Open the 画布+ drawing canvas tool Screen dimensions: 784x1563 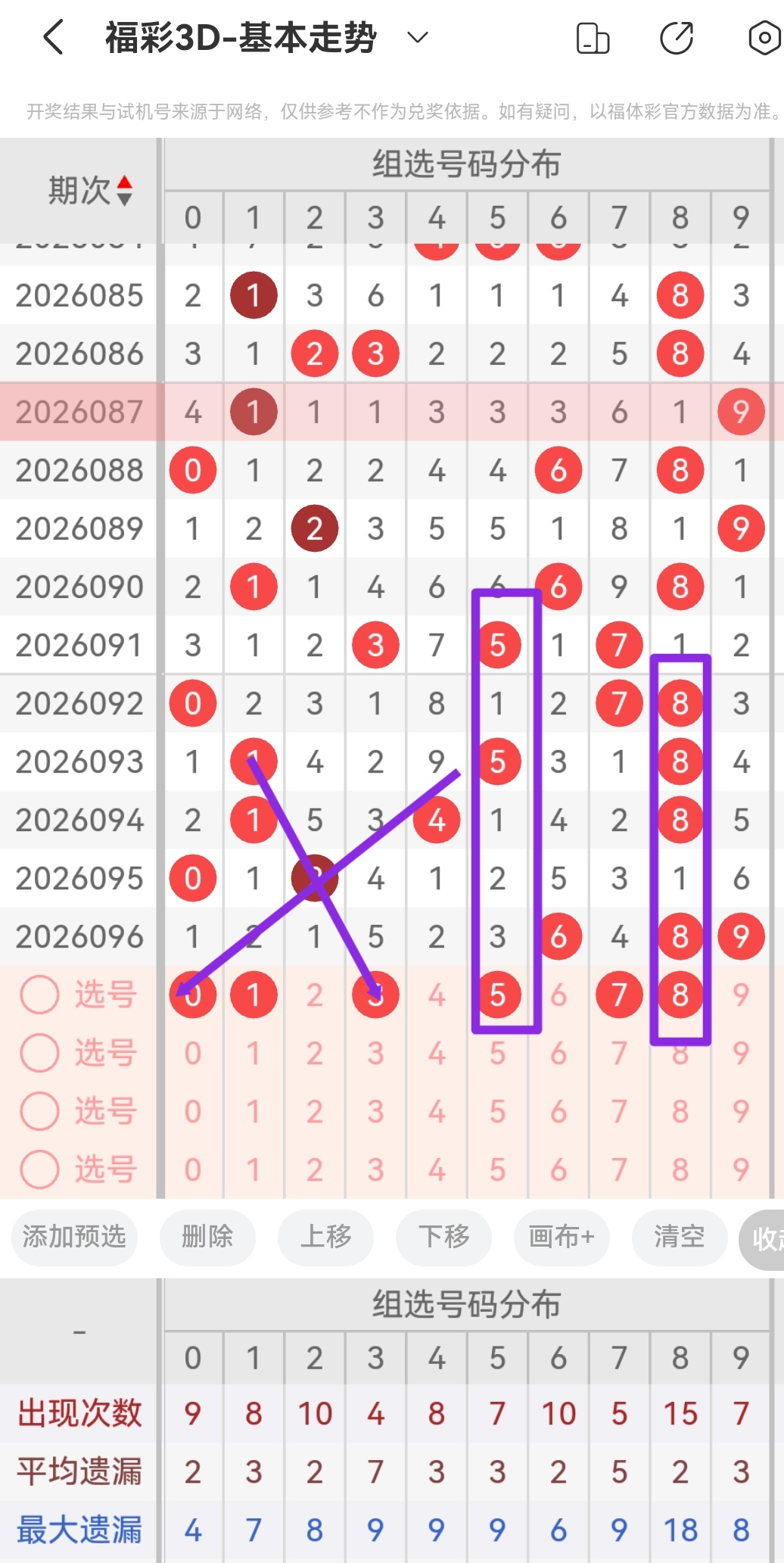pyautogui.click(x=561, y=1238)
